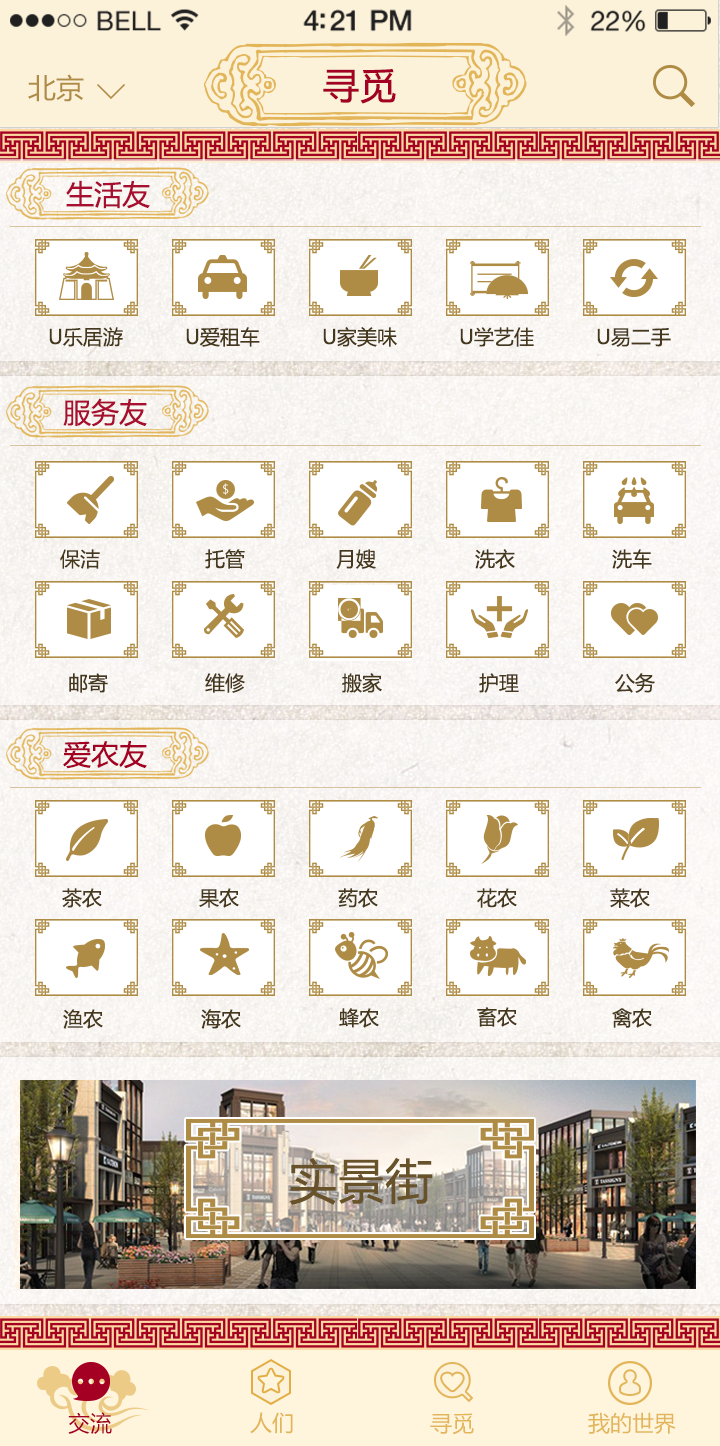Select the 护理 nursing care icon
The height and width of the screenshot is (1446, 720).
tap(498, 619)
